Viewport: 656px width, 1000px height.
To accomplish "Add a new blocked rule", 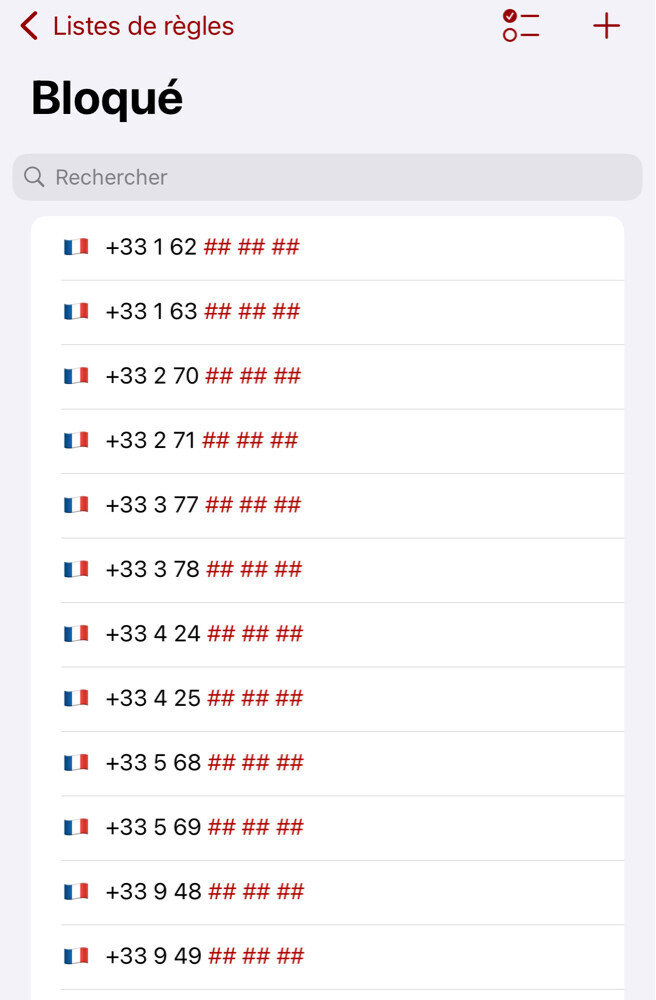I will click(x=606, y=26).
